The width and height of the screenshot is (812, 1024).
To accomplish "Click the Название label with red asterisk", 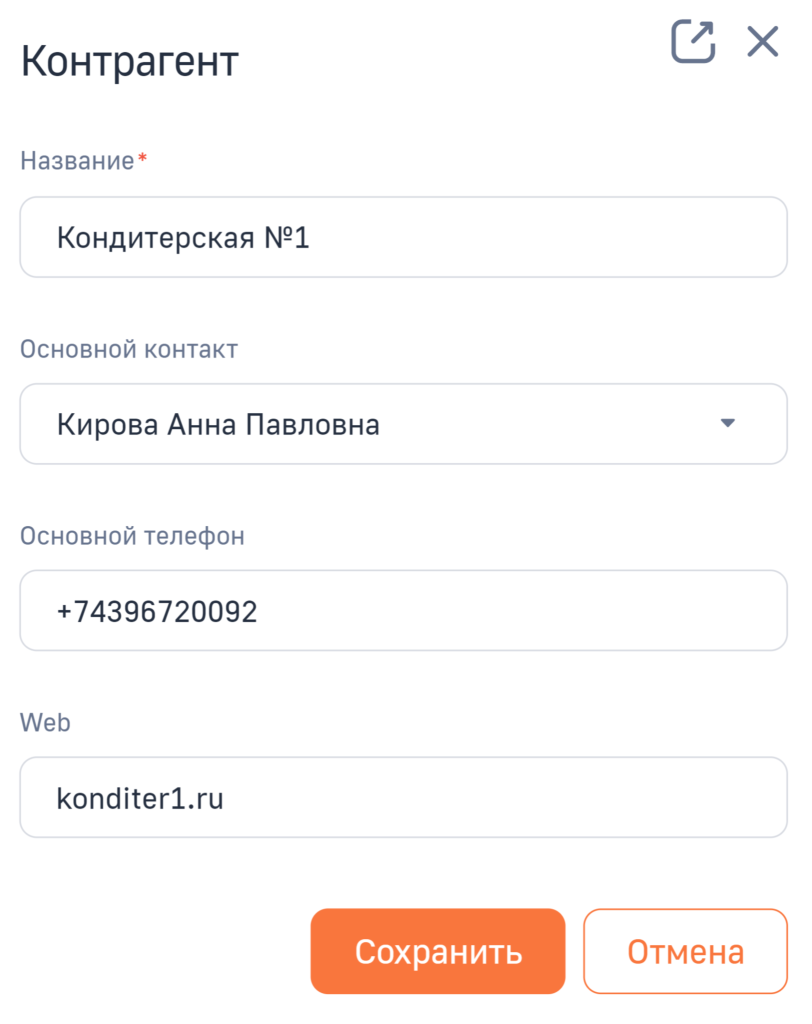I will pos(76,156).
